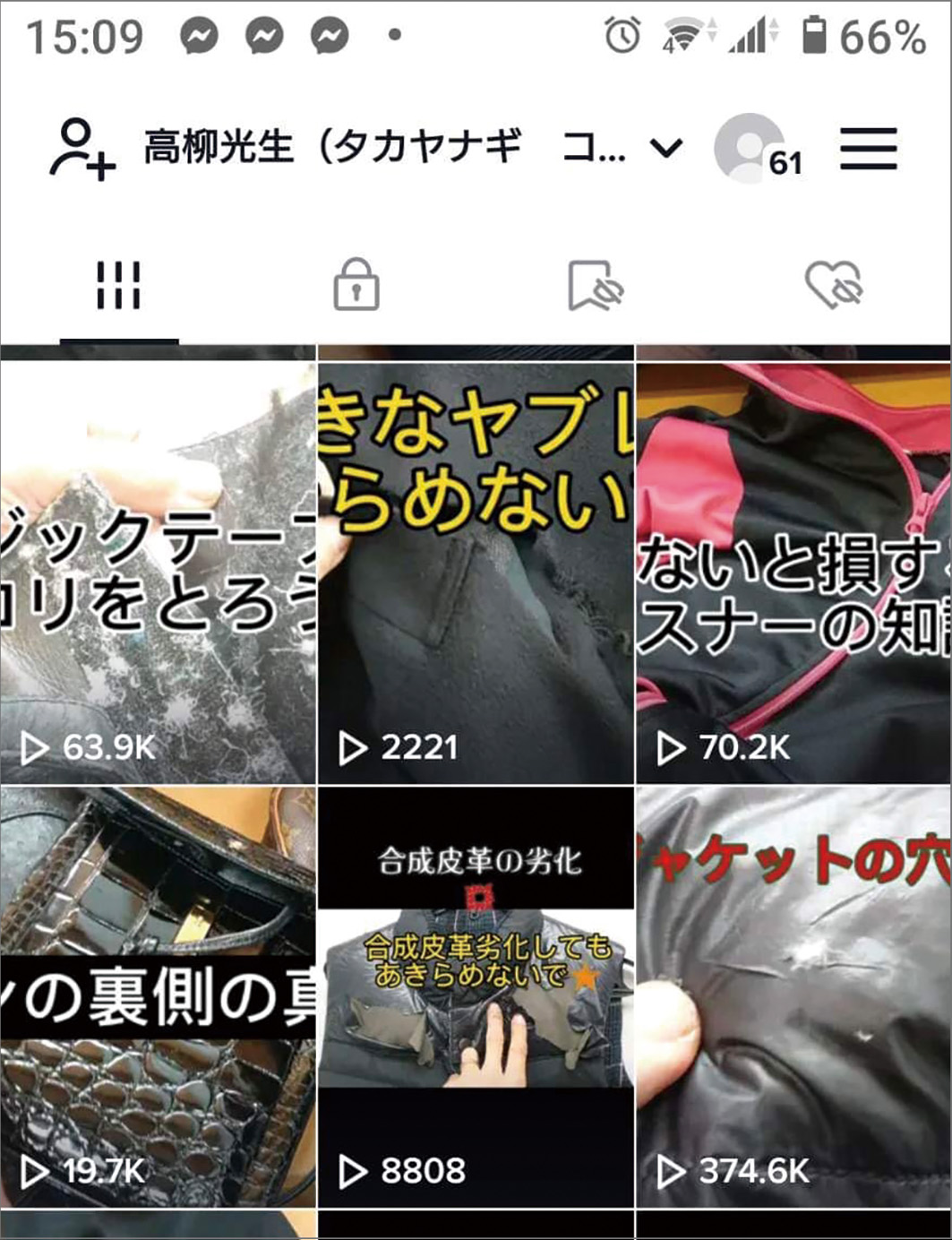Switch to the posted videos grid tab
The height and width of the screenshot is (1240, 952).
pos(118,286)
